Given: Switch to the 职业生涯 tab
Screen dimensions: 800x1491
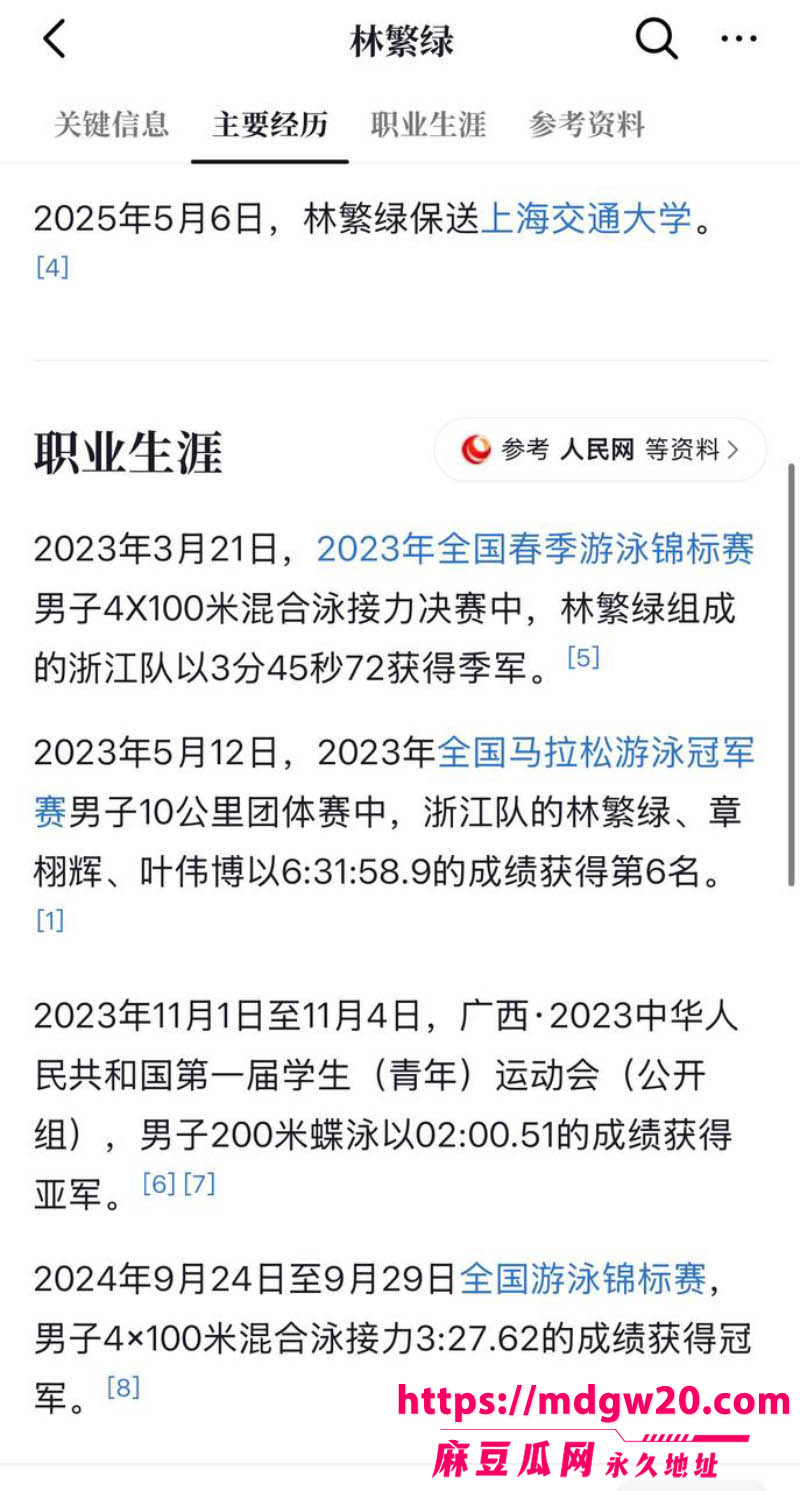Looking at the screenshot, I should pyautogui.click(x=428, y=125).
